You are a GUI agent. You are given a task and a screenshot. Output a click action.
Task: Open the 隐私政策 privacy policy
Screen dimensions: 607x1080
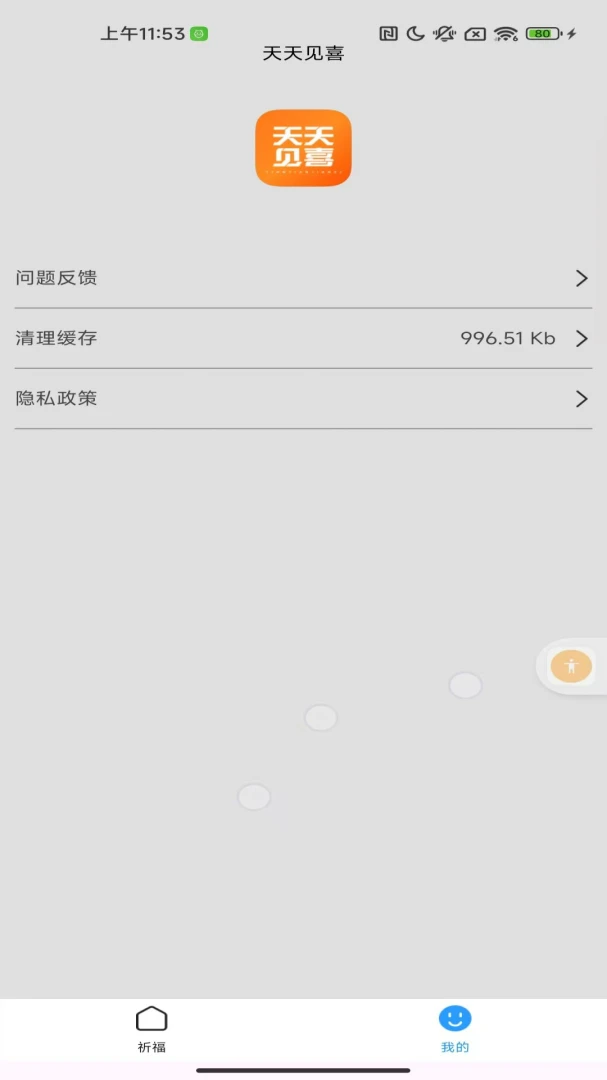pos(303,399)
